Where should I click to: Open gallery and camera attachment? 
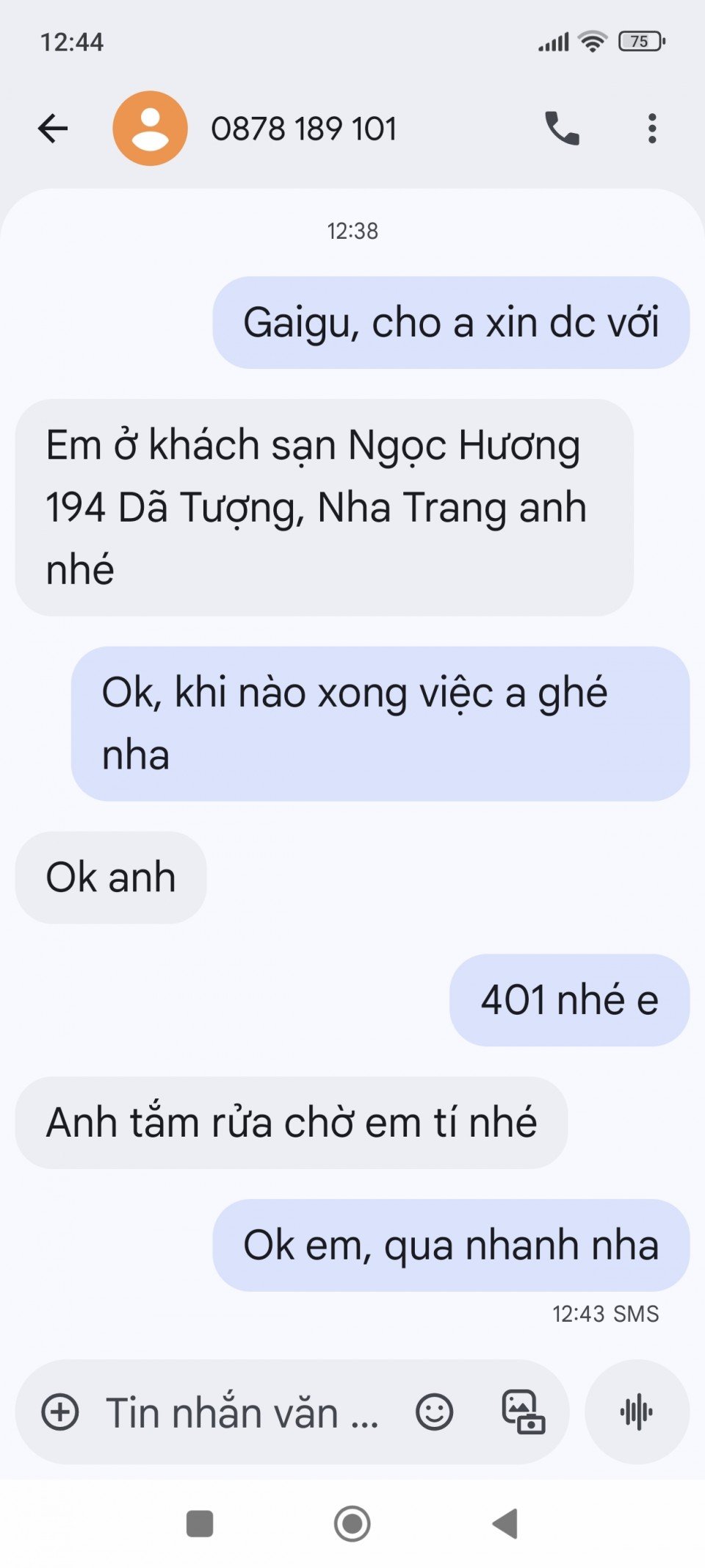tap(523, 1412)
